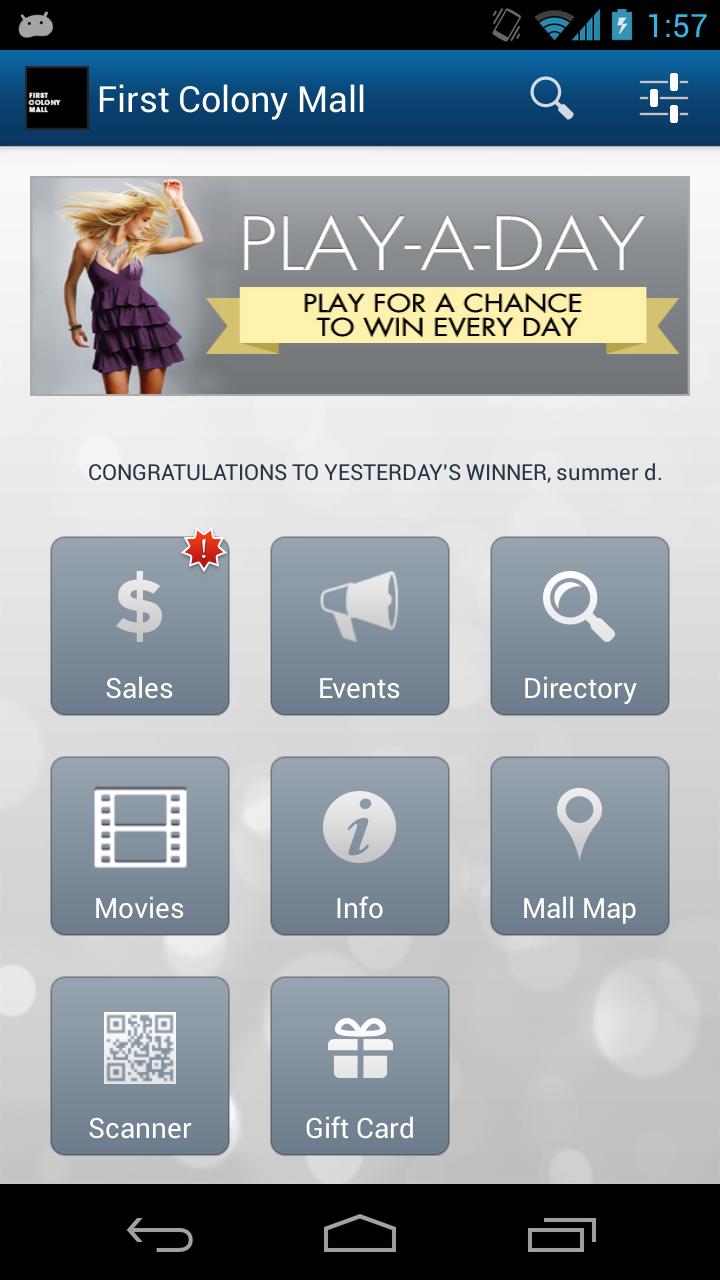
Task: Open the store Directory
Action: click(580, 626)
